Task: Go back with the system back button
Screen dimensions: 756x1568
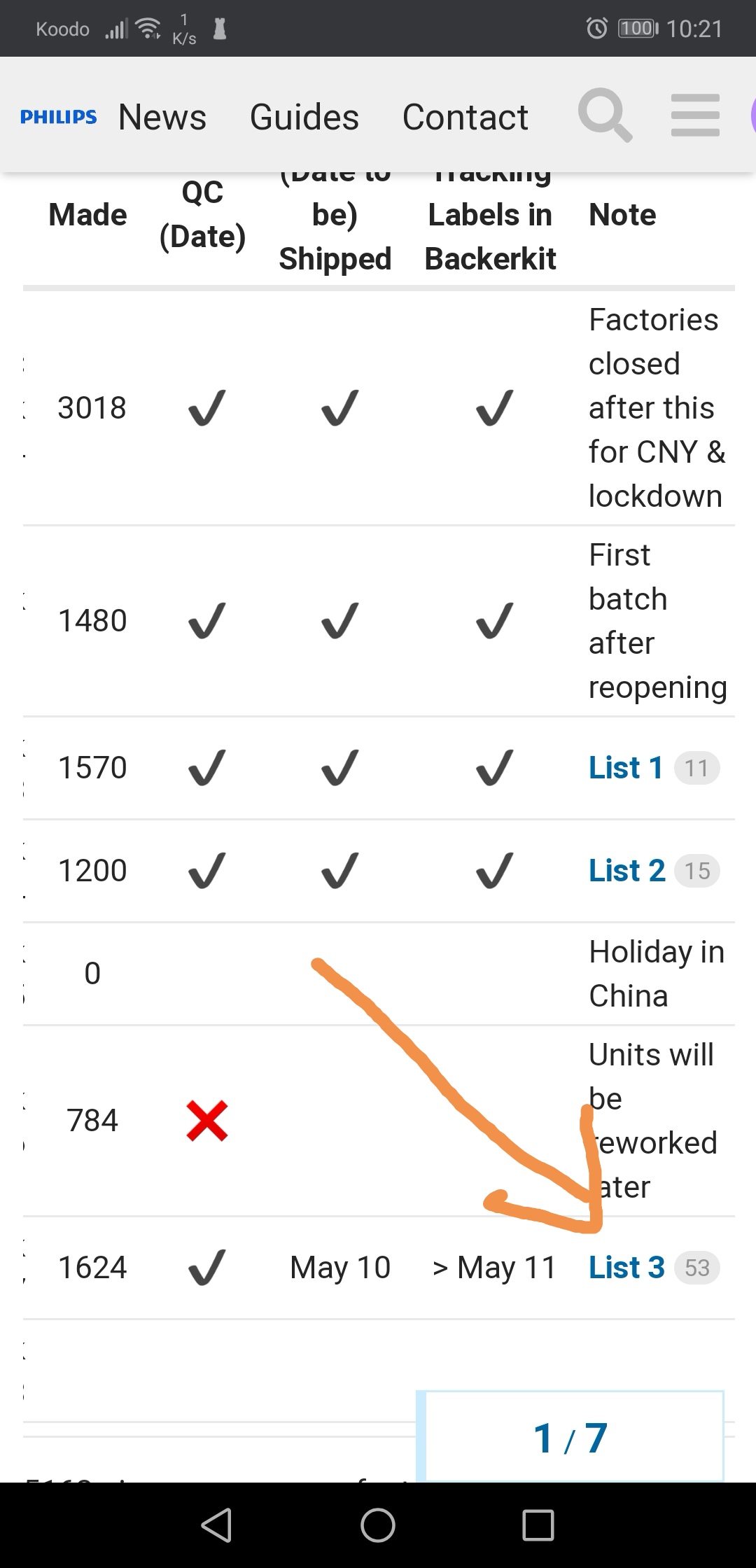Action: coord(217,1525)
